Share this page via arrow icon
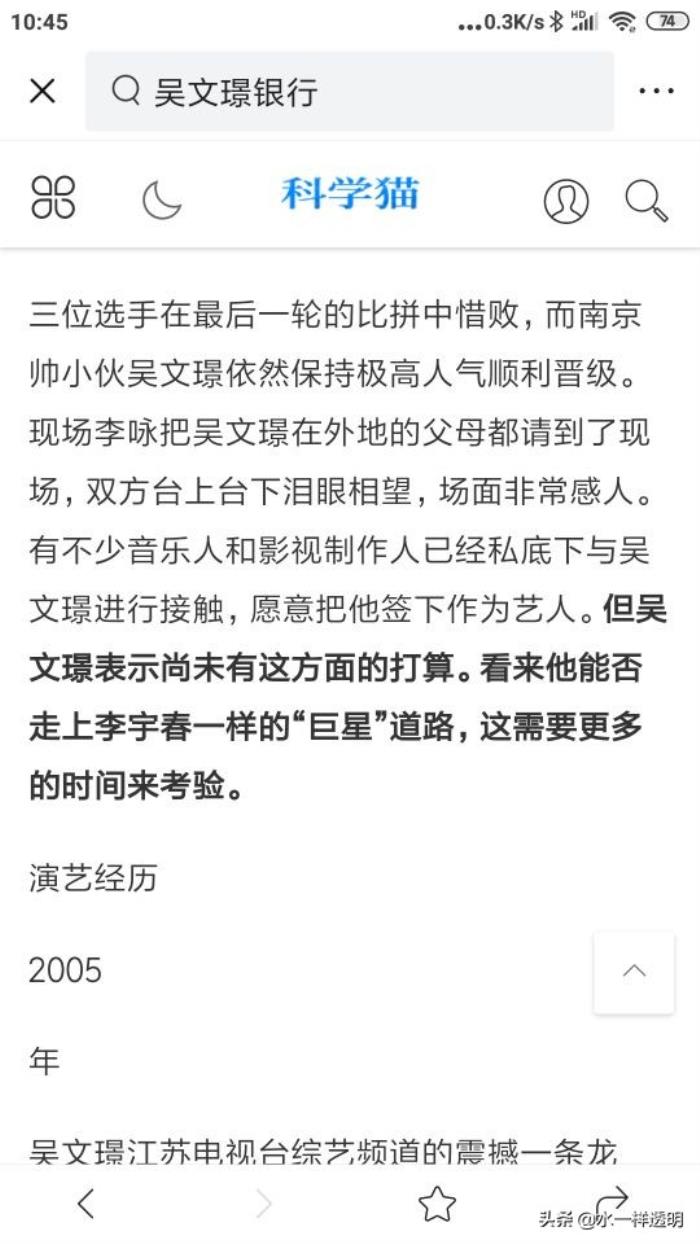The image size is (700, 1244). click(612, 1199)
